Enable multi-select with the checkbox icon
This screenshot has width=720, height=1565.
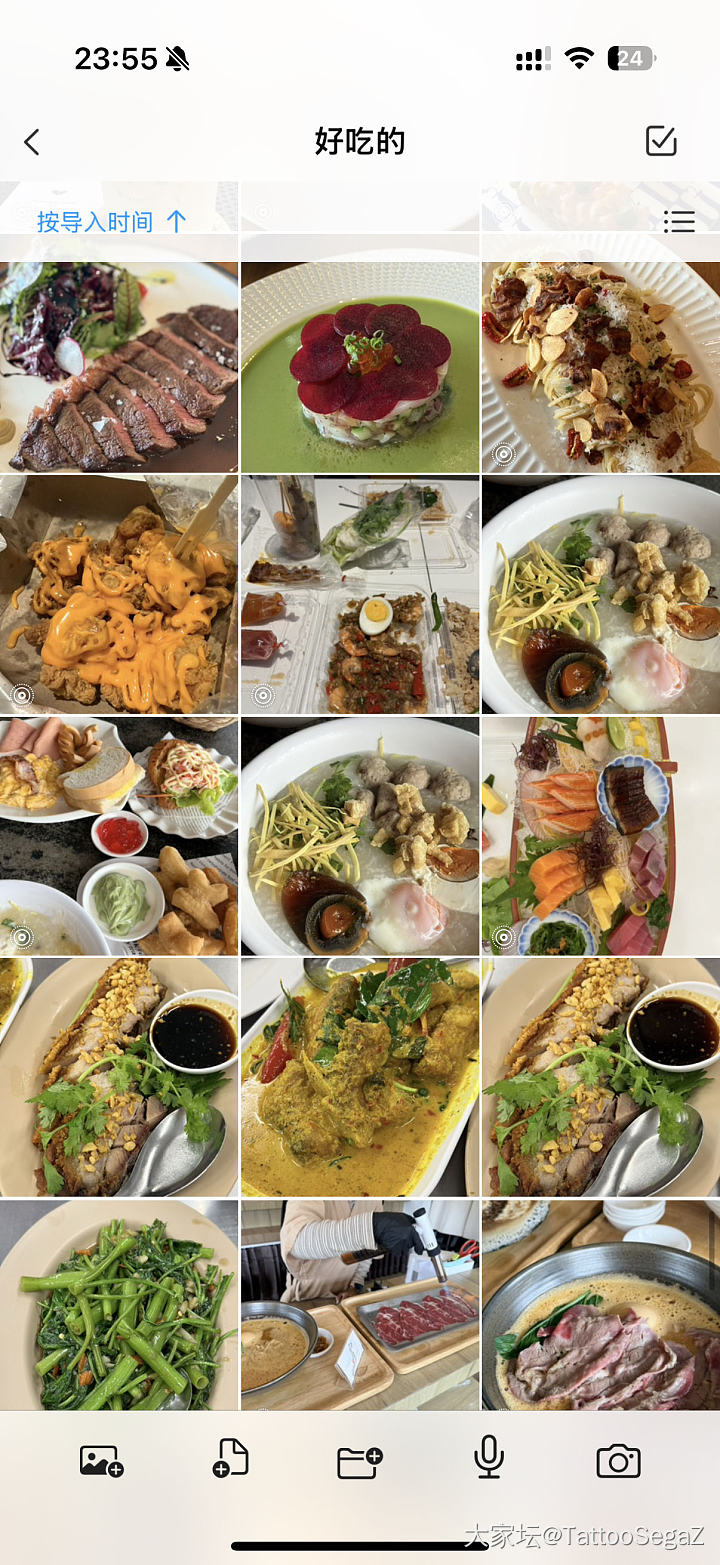[661, 141]
